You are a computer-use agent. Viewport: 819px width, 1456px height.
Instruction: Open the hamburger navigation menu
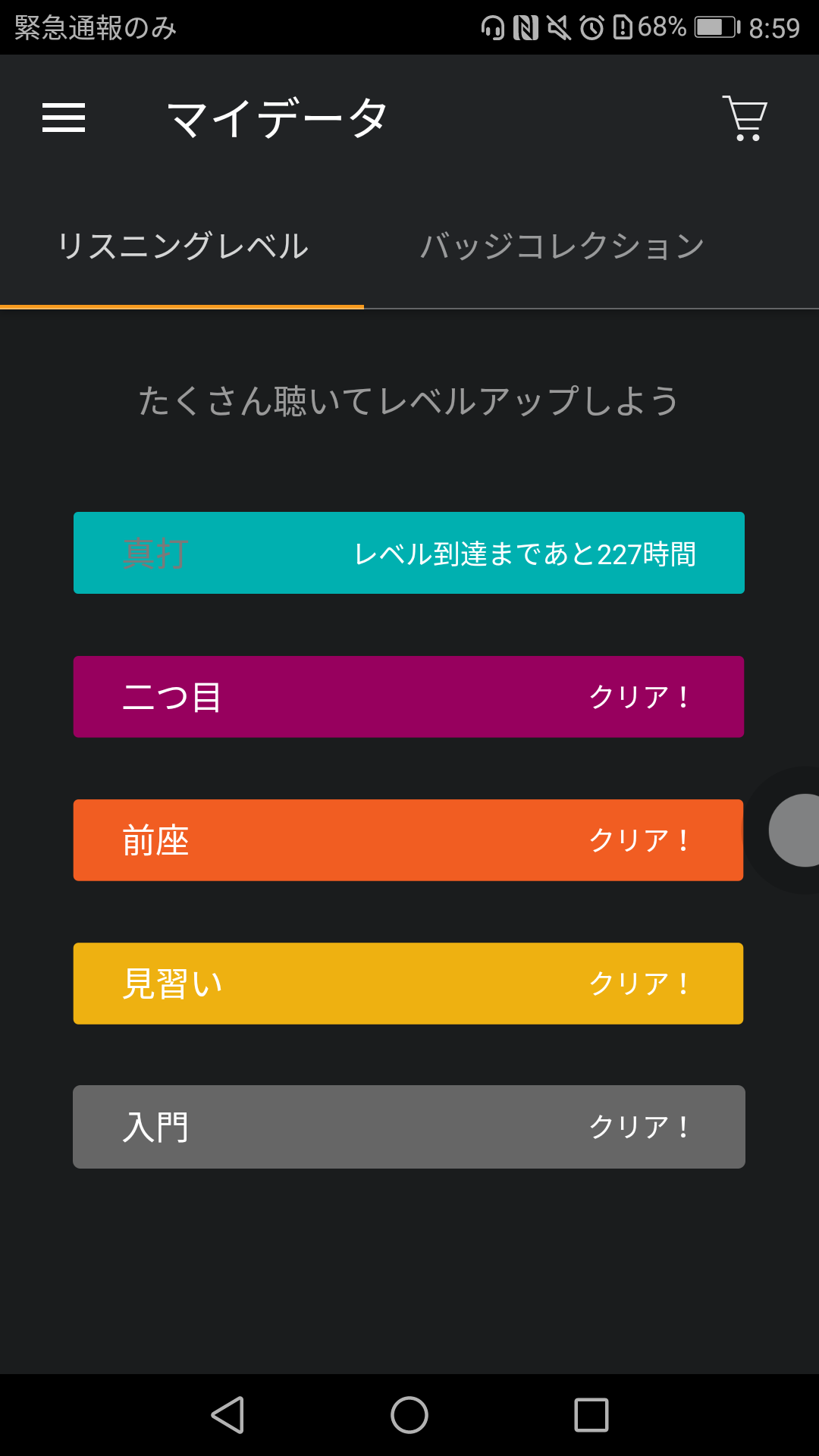pyautogui.click(x=64, y=118)
